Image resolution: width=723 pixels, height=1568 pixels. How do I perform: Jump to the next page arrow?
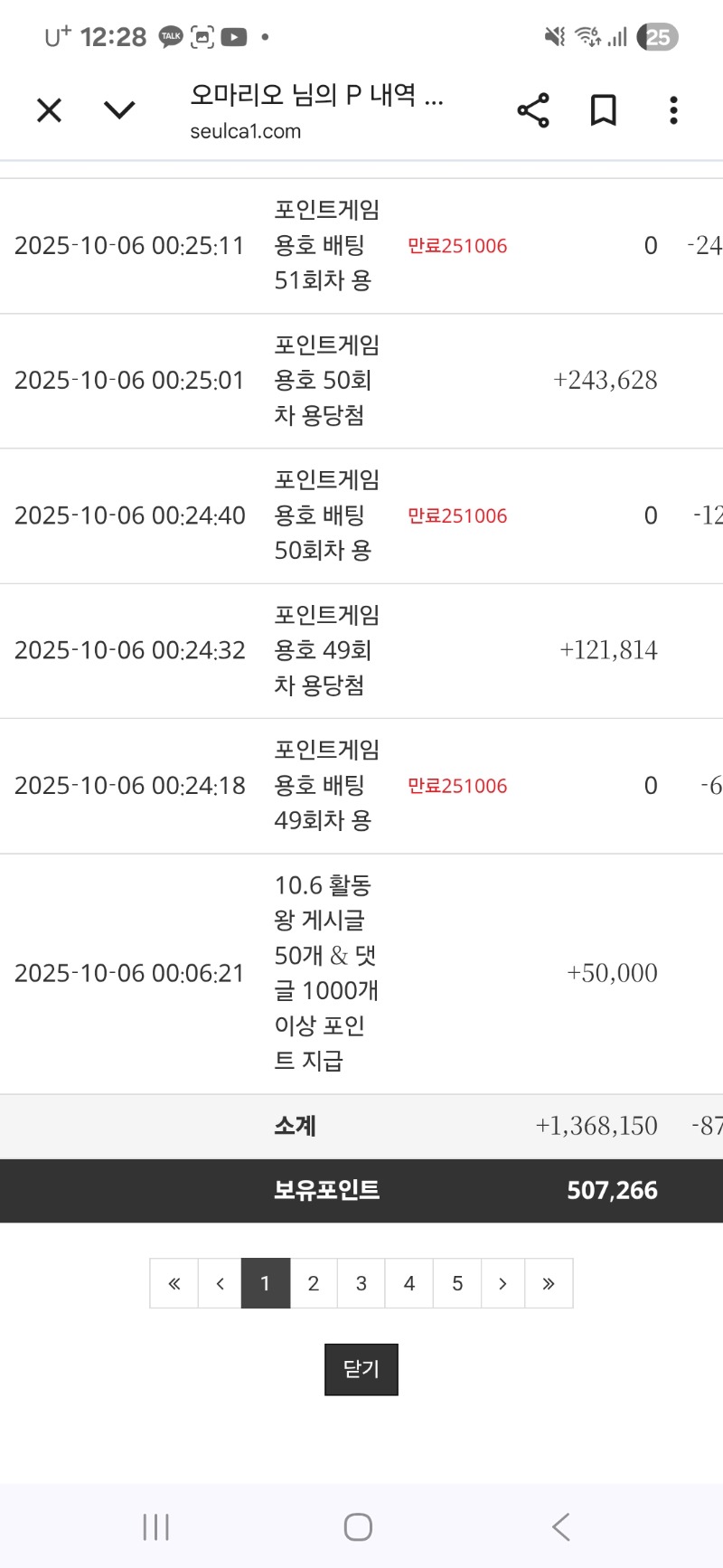502,1283
